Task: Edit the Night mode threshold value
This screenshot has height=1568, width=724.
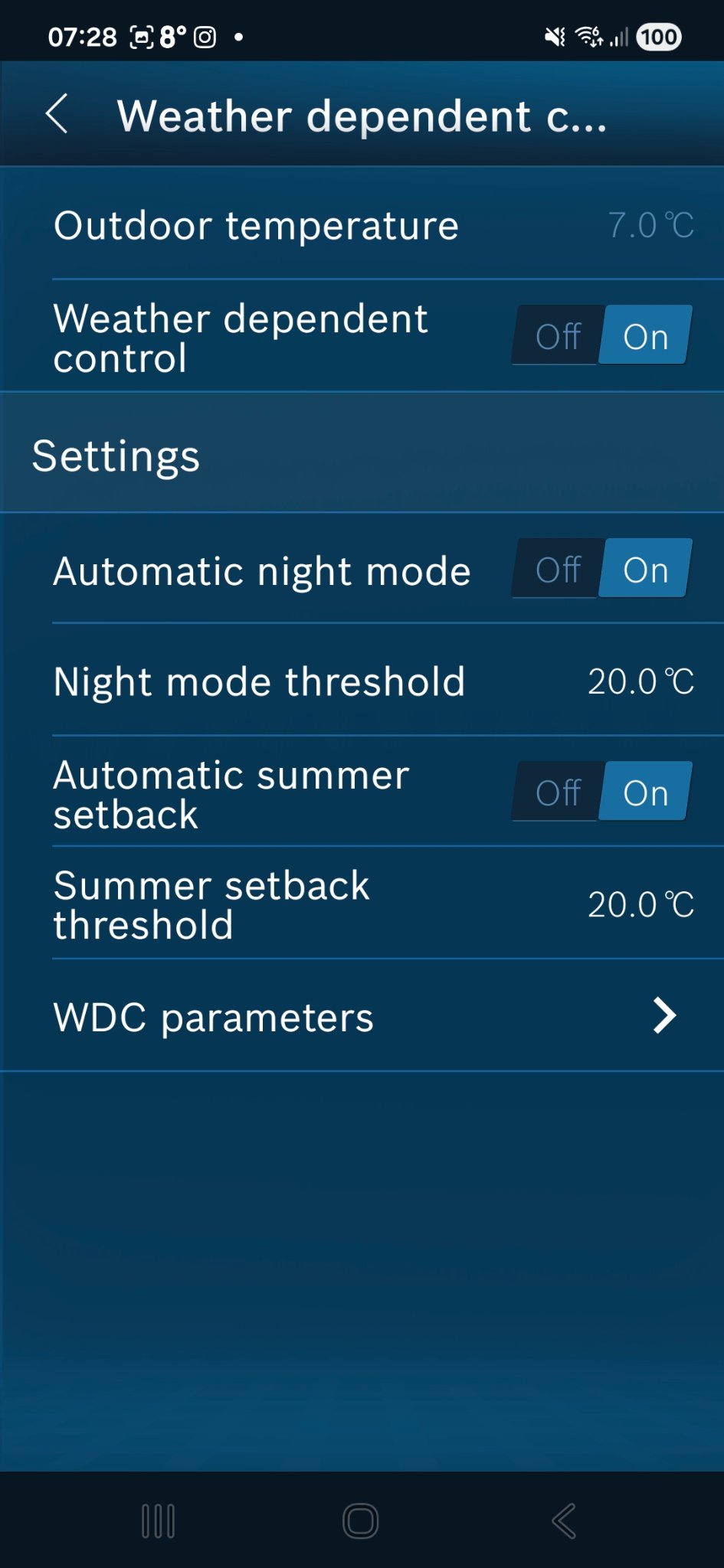Action: tap(640, 681)
